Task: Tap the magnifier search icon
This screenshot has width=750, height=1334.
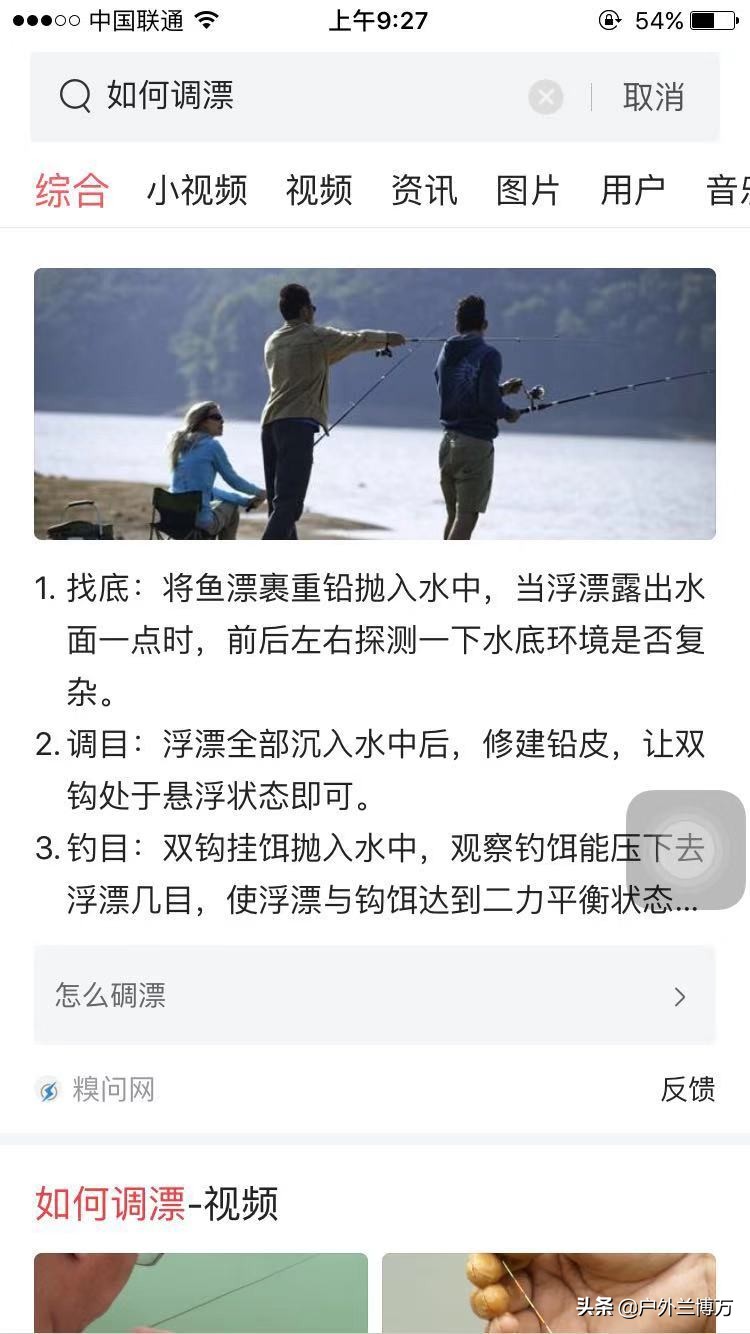Action: click(x=74, y=96)
